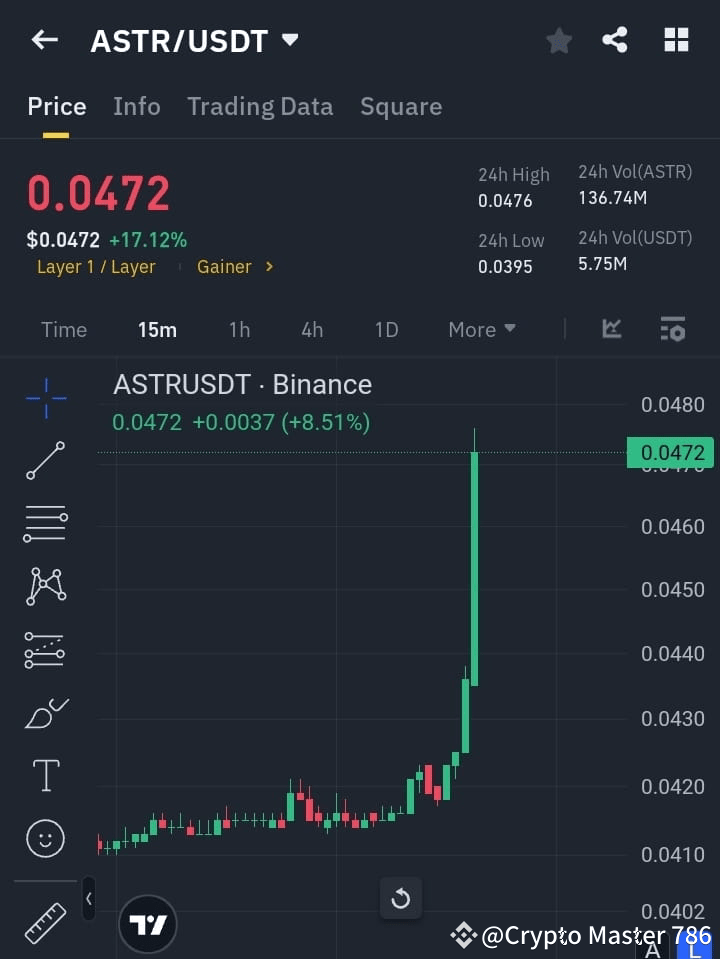The width and height of the screenshot is (720, 959).
Task: Refresh the chart view
Action: click(x=400, y=898)
